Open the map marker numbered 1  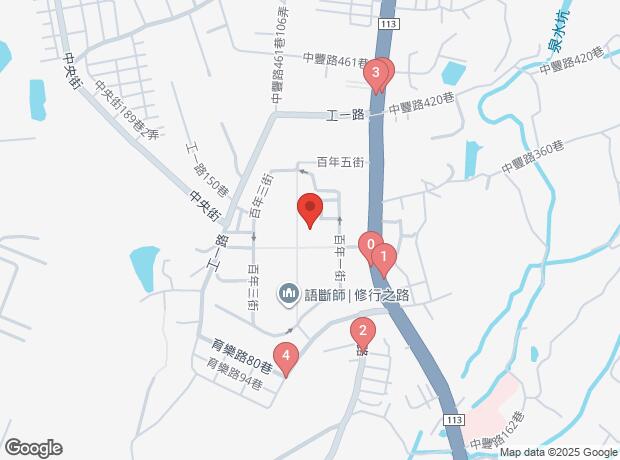pos(384,257)
